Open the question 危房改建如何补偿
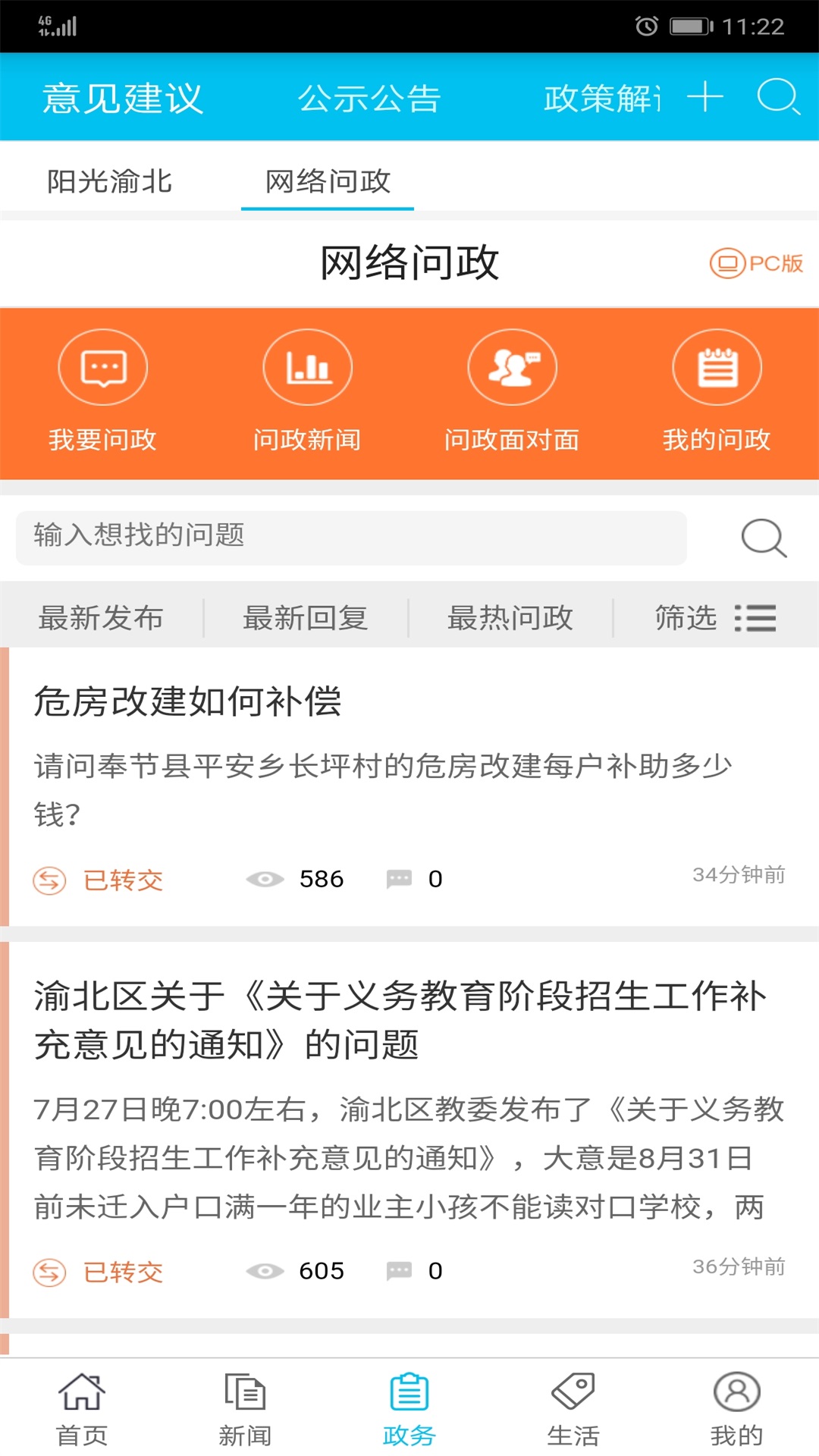Viewport: 819px width, 1456px height. point(188,701)
